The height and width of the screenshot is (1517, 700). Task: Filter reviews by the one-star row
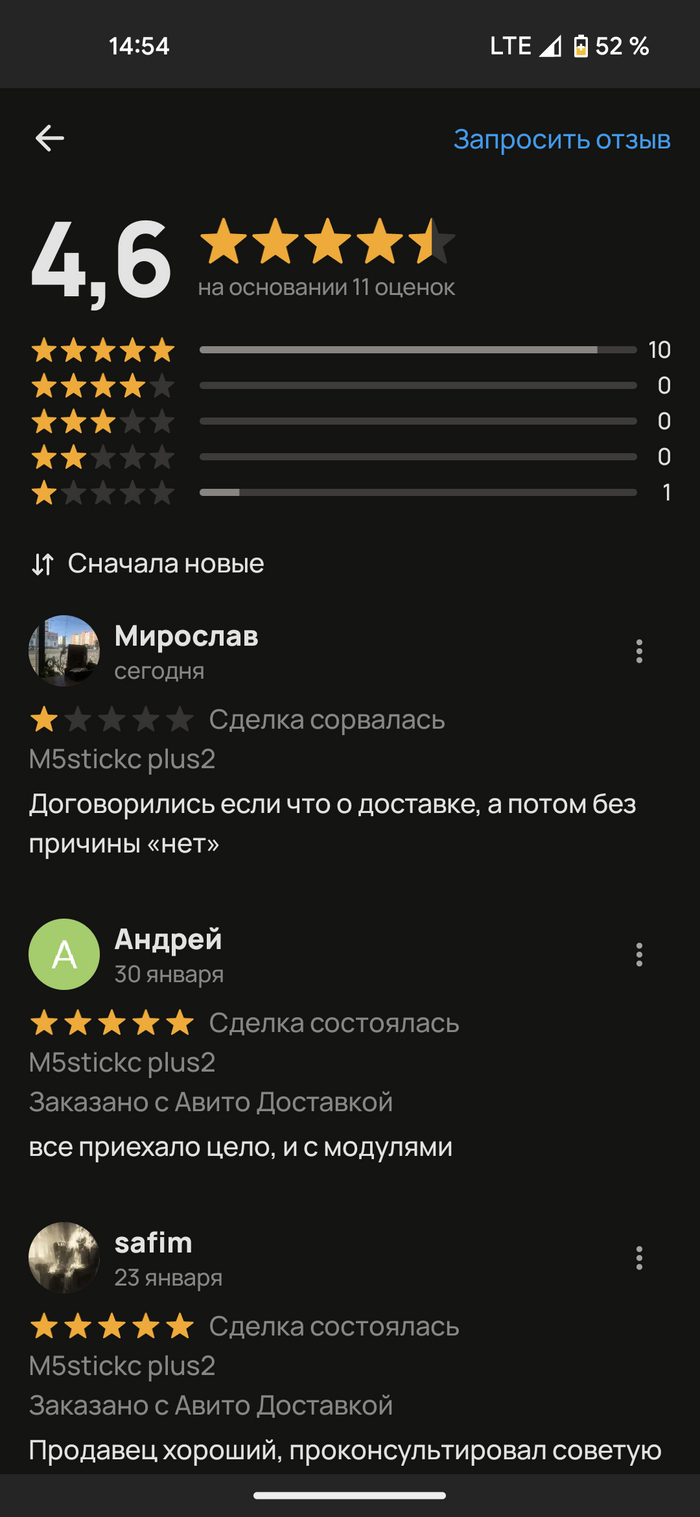pos(350,493)
